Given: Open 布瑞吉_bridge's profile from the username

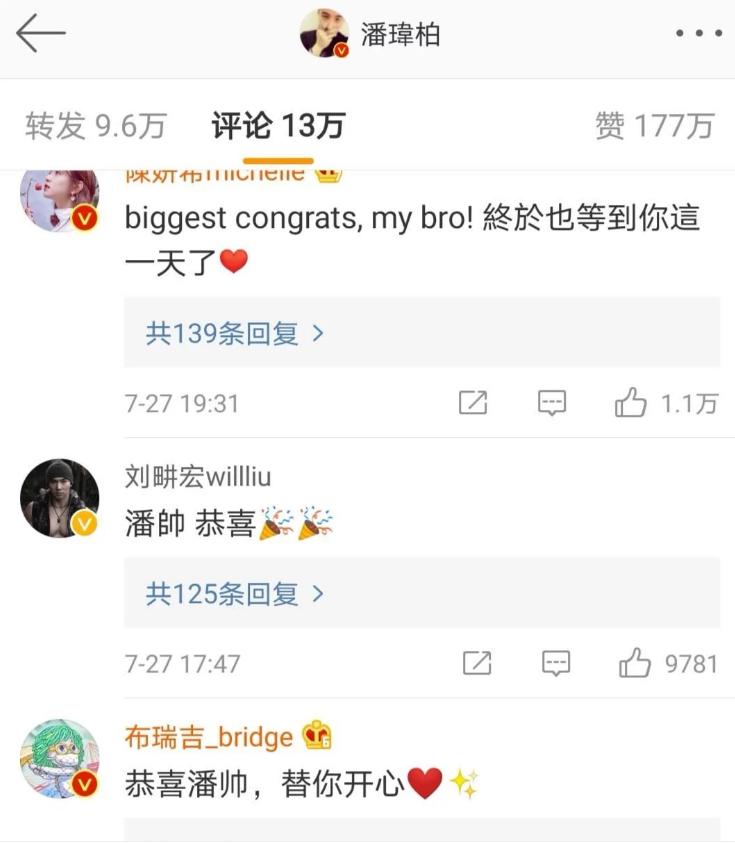Looking at the screenshot, I should pyautogui.click(x=210, y=736).
